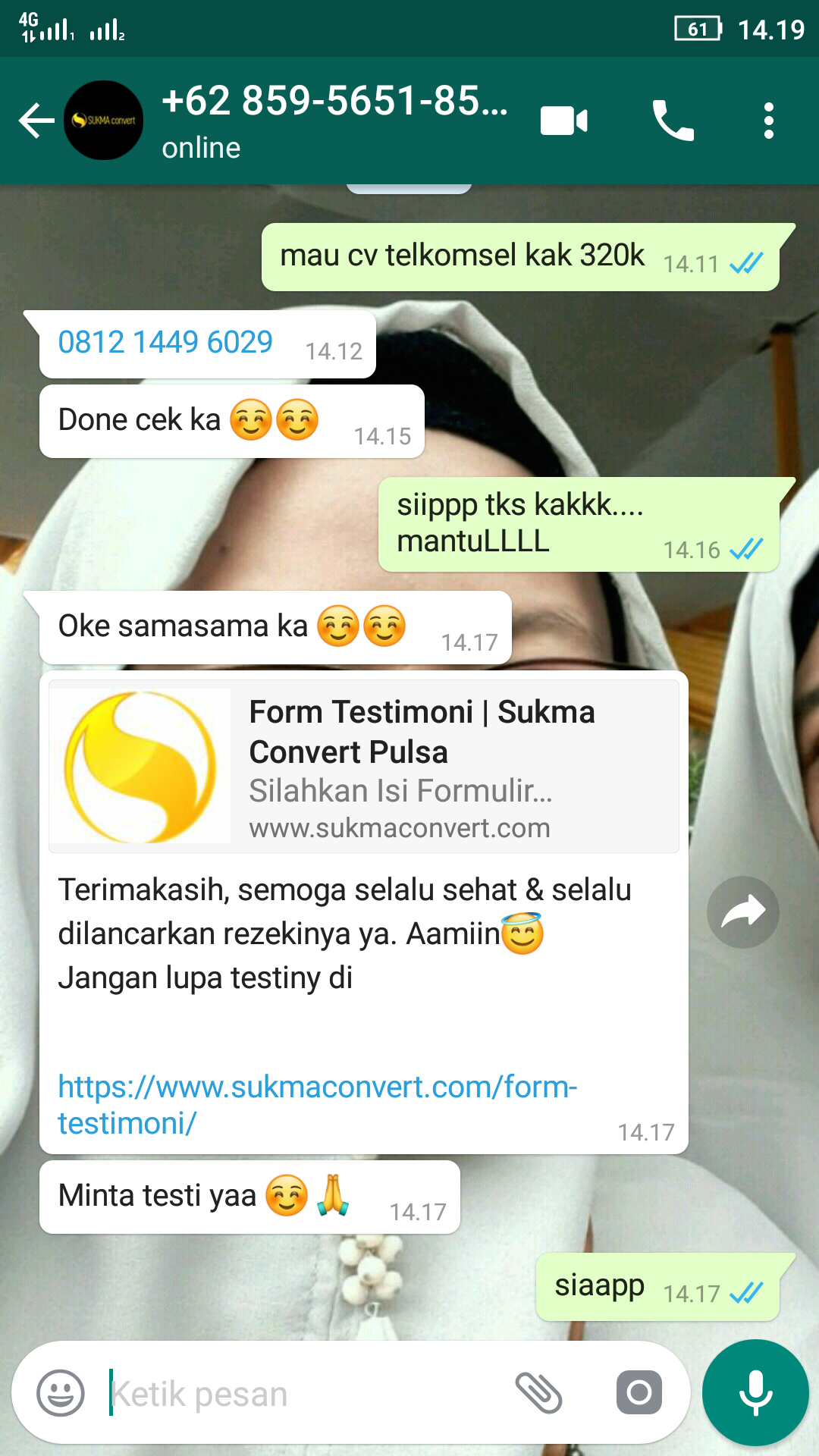This screenshot has width=819, height=1456.
Task: Go back to the chat list
Action: coord(36,121)
